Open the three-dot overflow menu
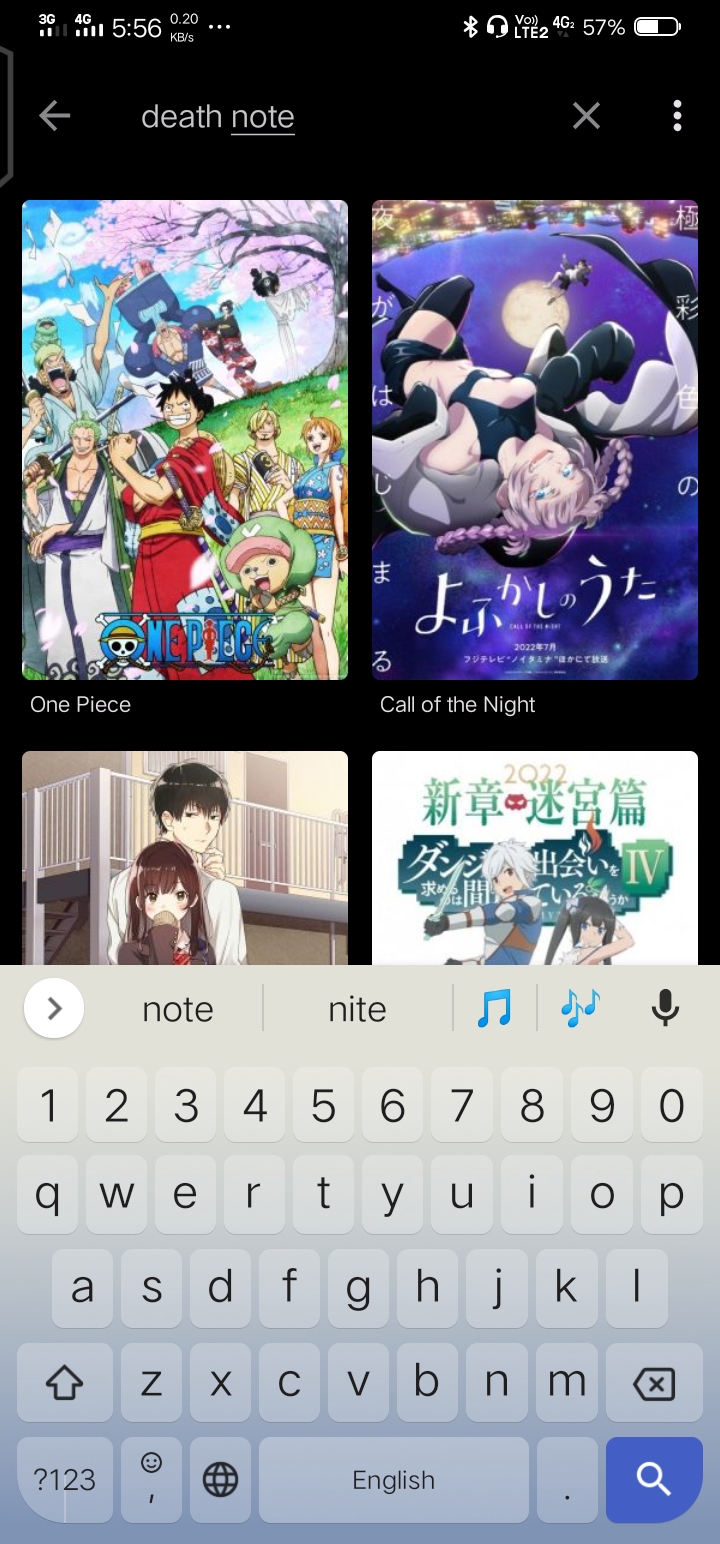Viewport: 720px width, 1544px height. pyautogui.click(x=677, y=116)
